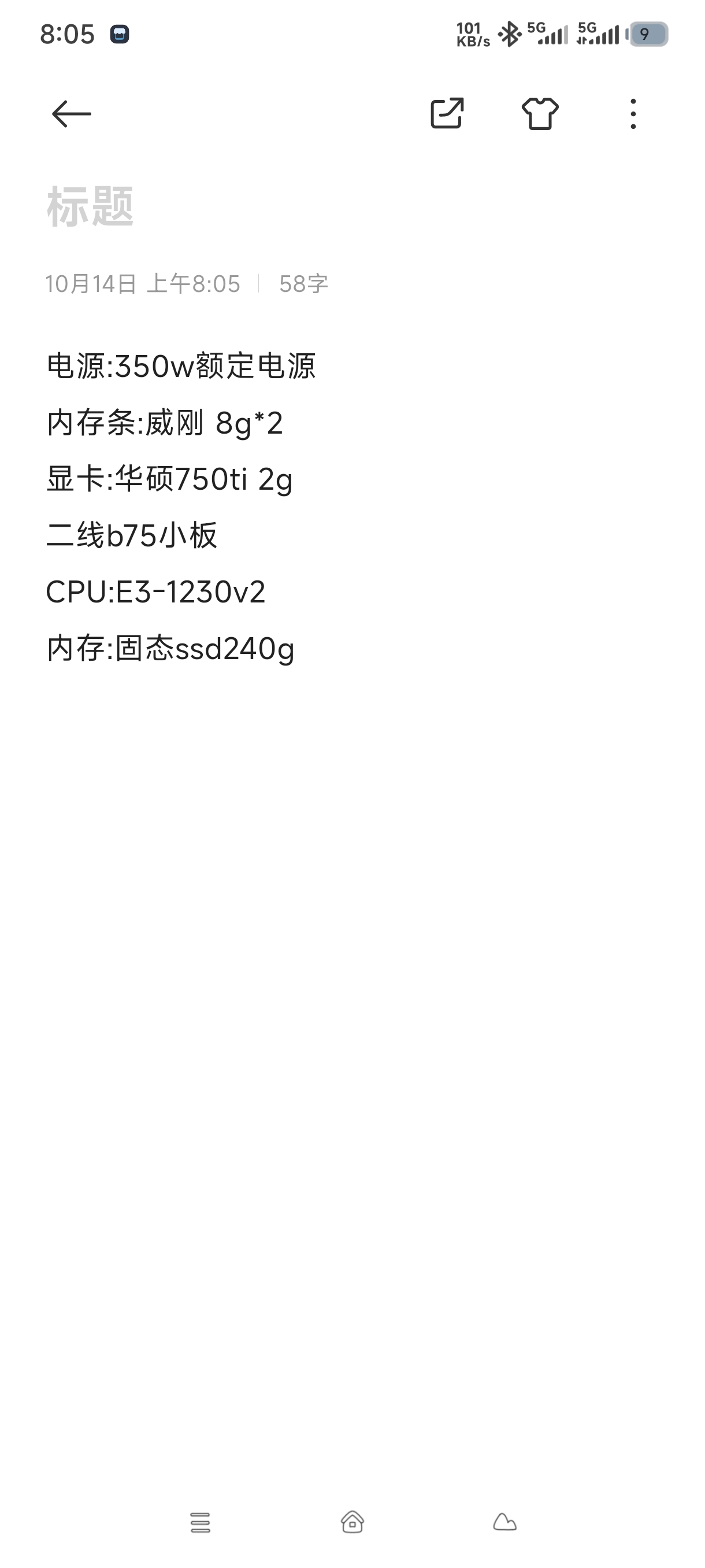Tap the system back navigation button
The width and height of the screenshot is (705, 1568).
tap(504, 1522)
